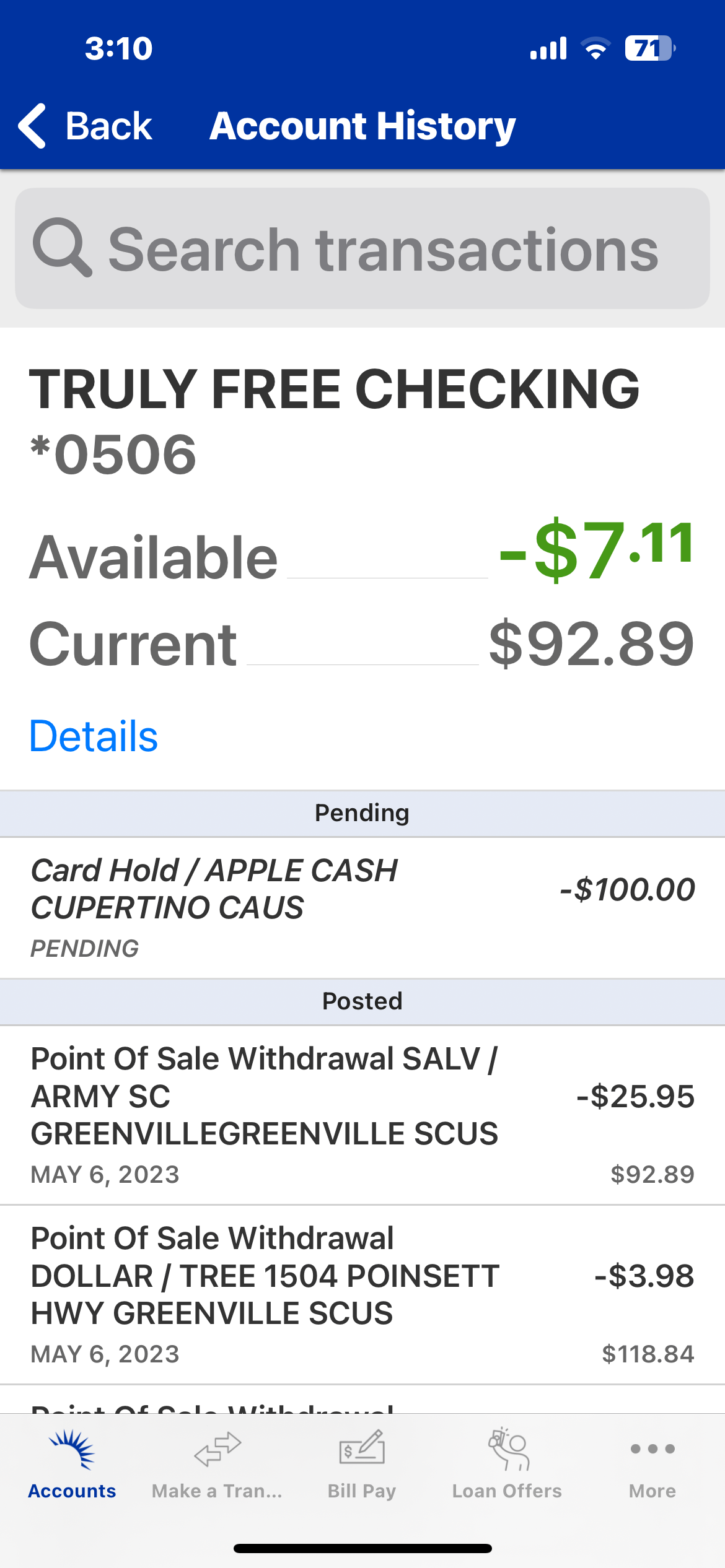Click the Back button
The height and width of the screenshot is (1568, 725).
87,126
